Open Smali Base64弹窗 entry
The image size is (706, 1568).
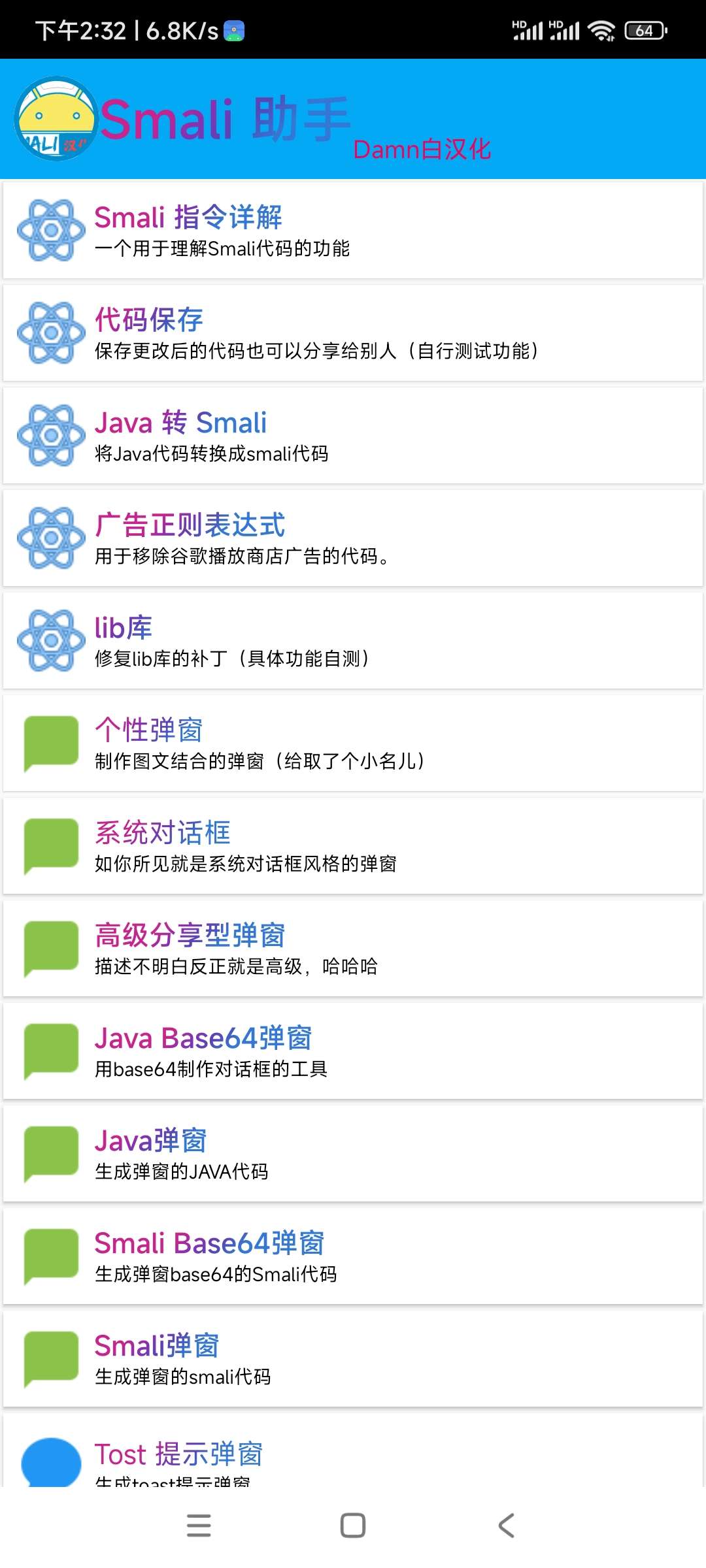[x=353, y=1256]
